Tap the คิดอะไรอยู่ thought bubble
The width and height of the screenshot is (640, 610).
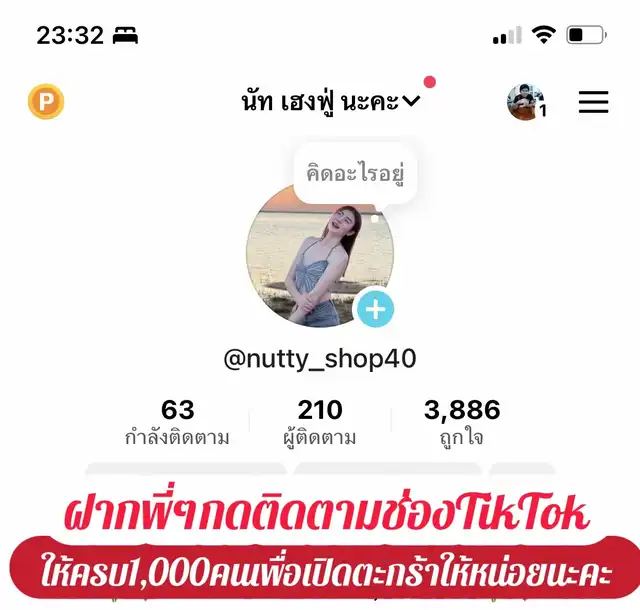pyautogui.click(x=355, y=173)
